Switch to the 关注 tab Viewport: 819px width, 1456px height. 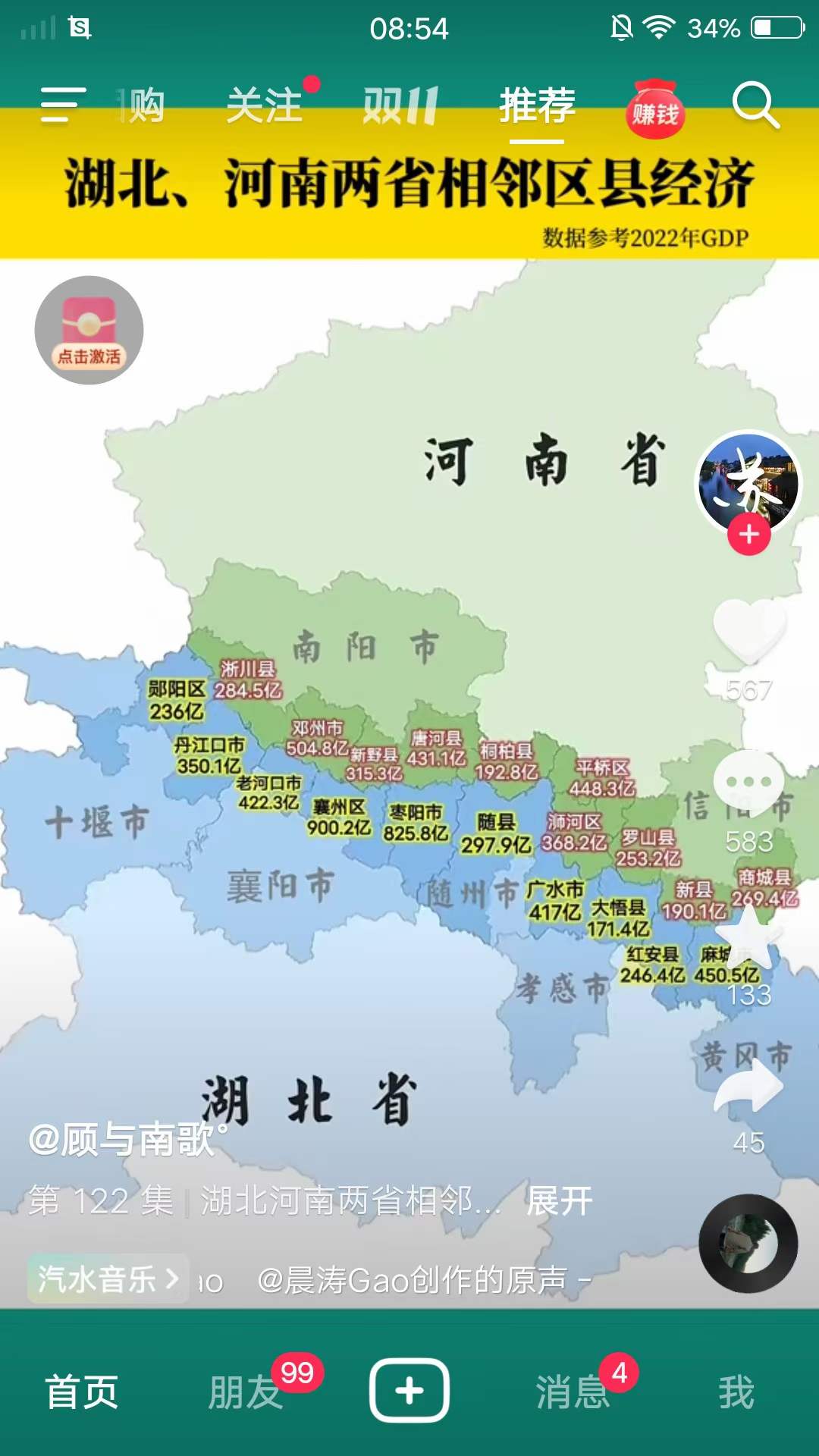tap(265, 105)
